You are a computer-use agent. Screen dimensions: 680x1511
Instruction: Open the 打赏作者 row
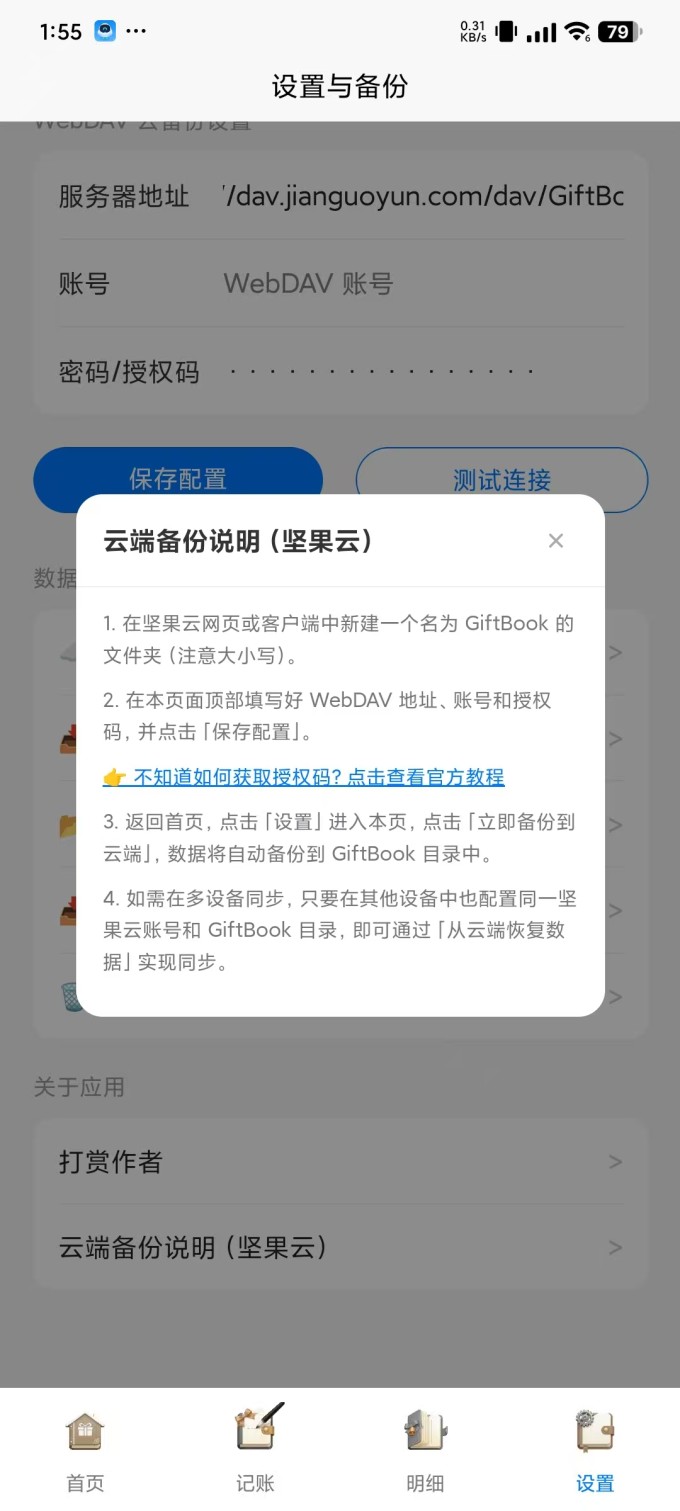340,1162
